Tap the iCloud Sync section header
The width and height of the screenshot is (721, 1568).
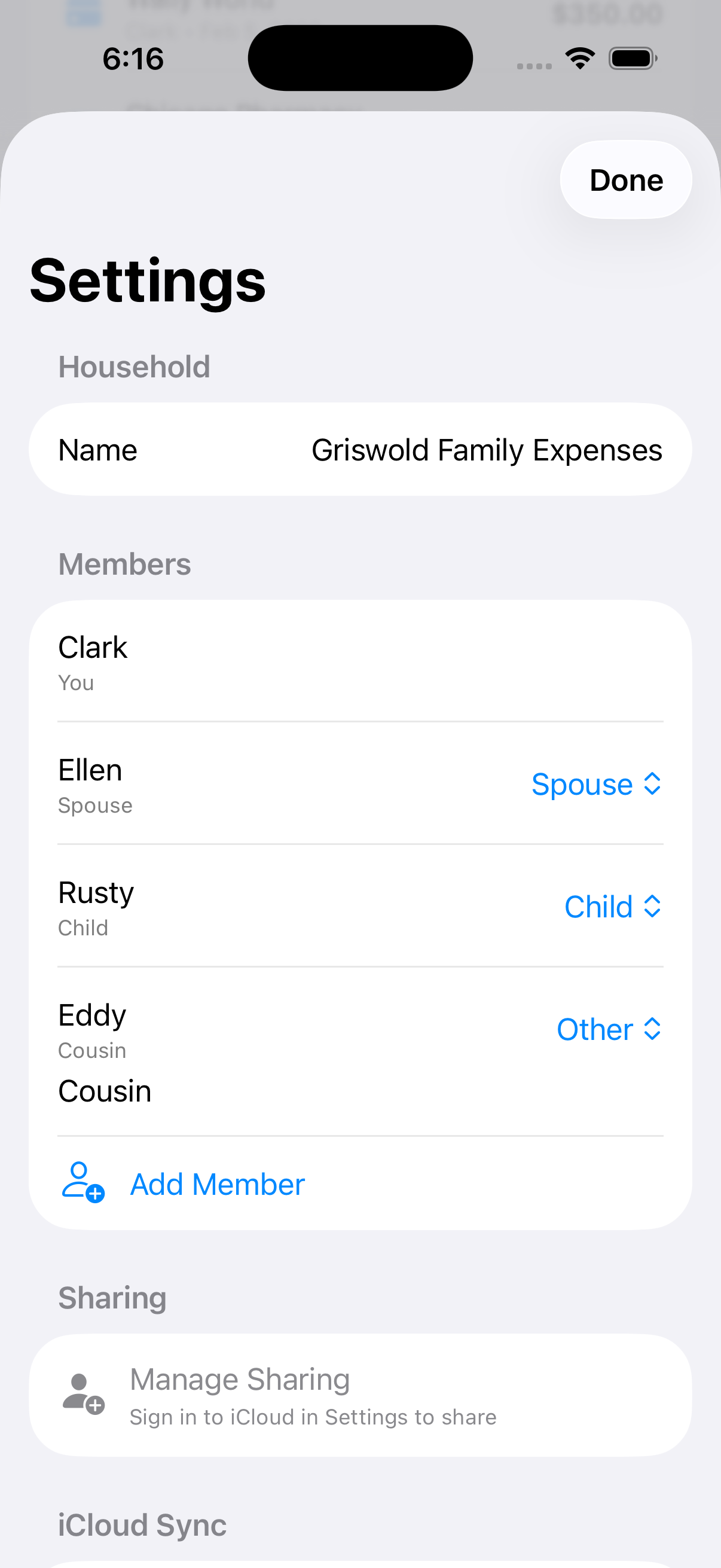point(142,1525)
